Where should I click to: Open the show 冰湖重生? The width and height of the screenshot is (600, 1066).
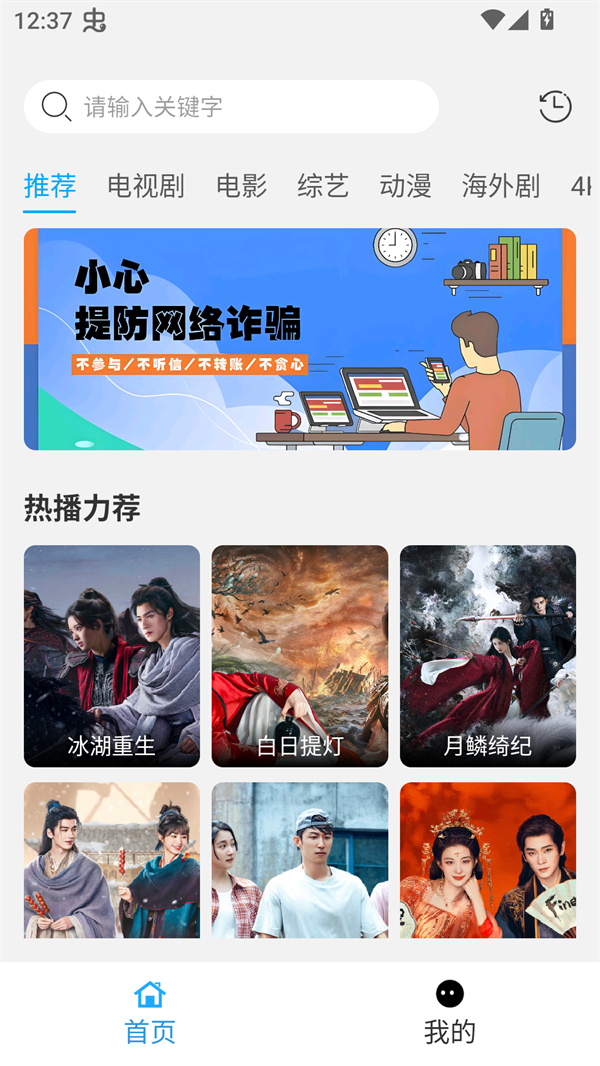click(x=112, y=656)
